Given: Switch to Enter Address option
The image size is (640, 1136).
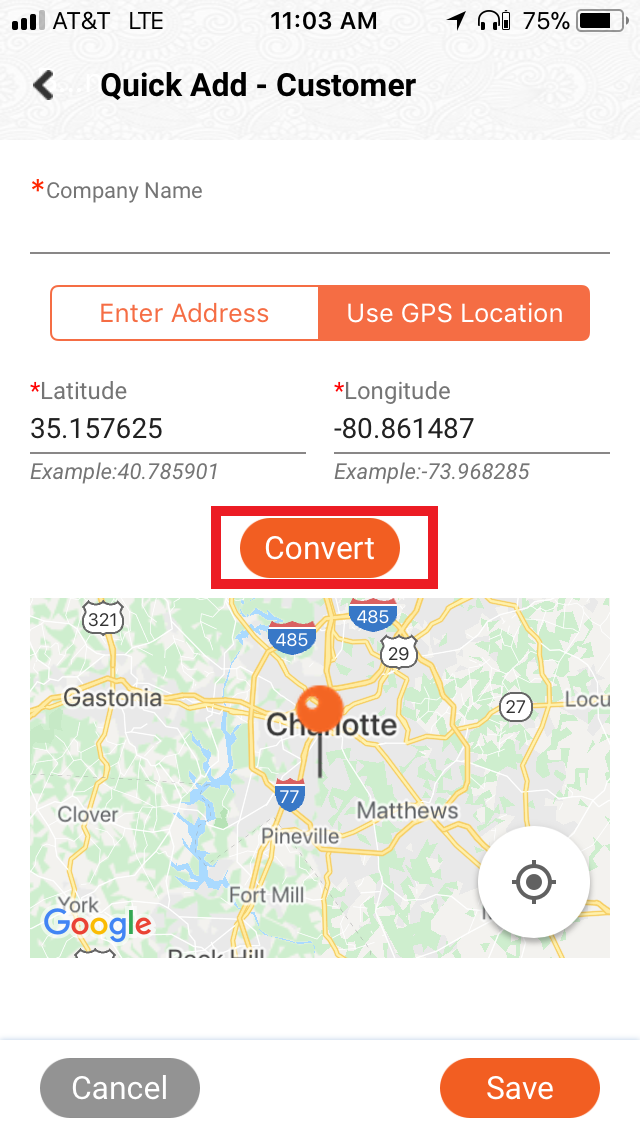Looking at the screenshot, I should click(x=185, y=313).
